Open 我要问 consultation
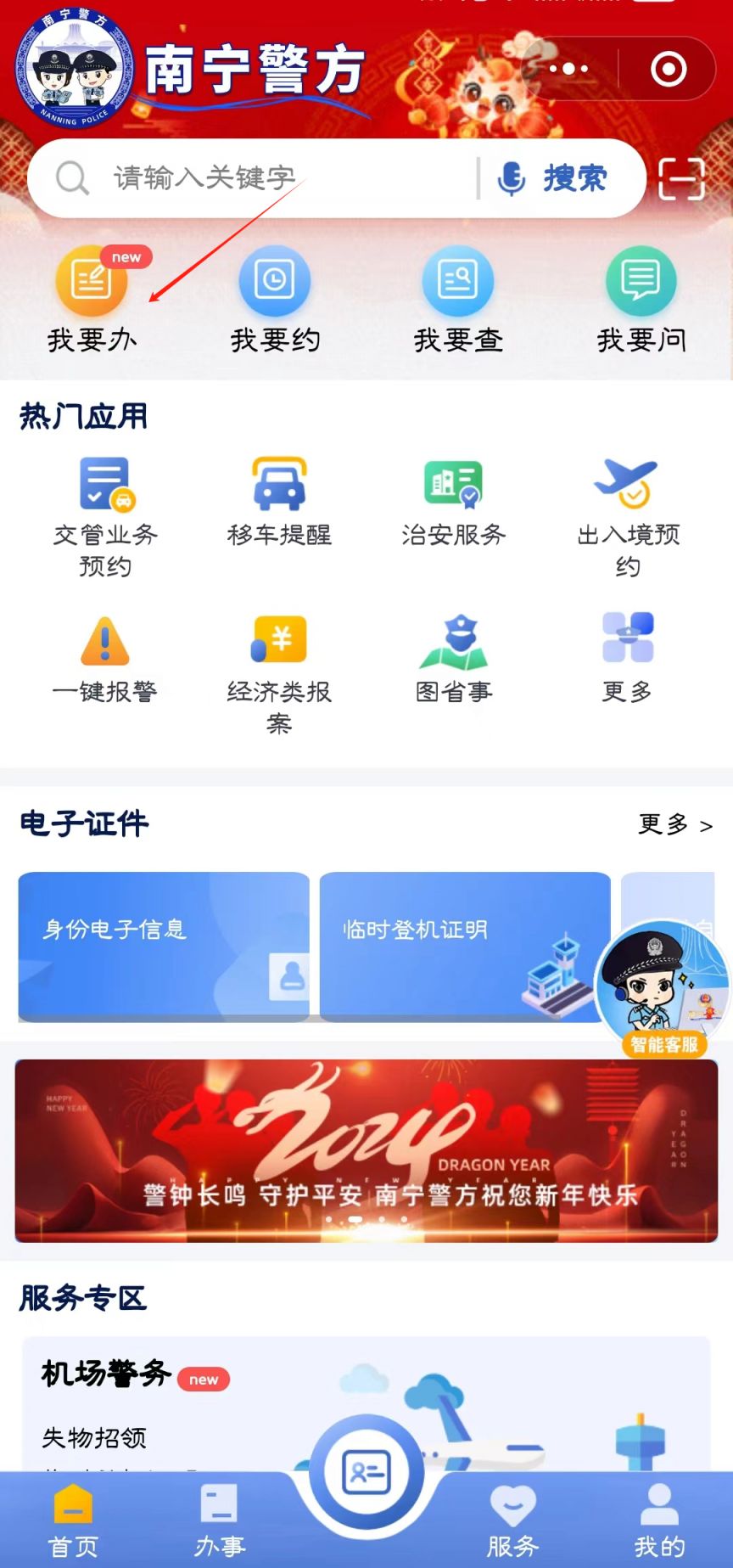The height and width of the screenshot is (1568, 733). click(x=641, y=299)
